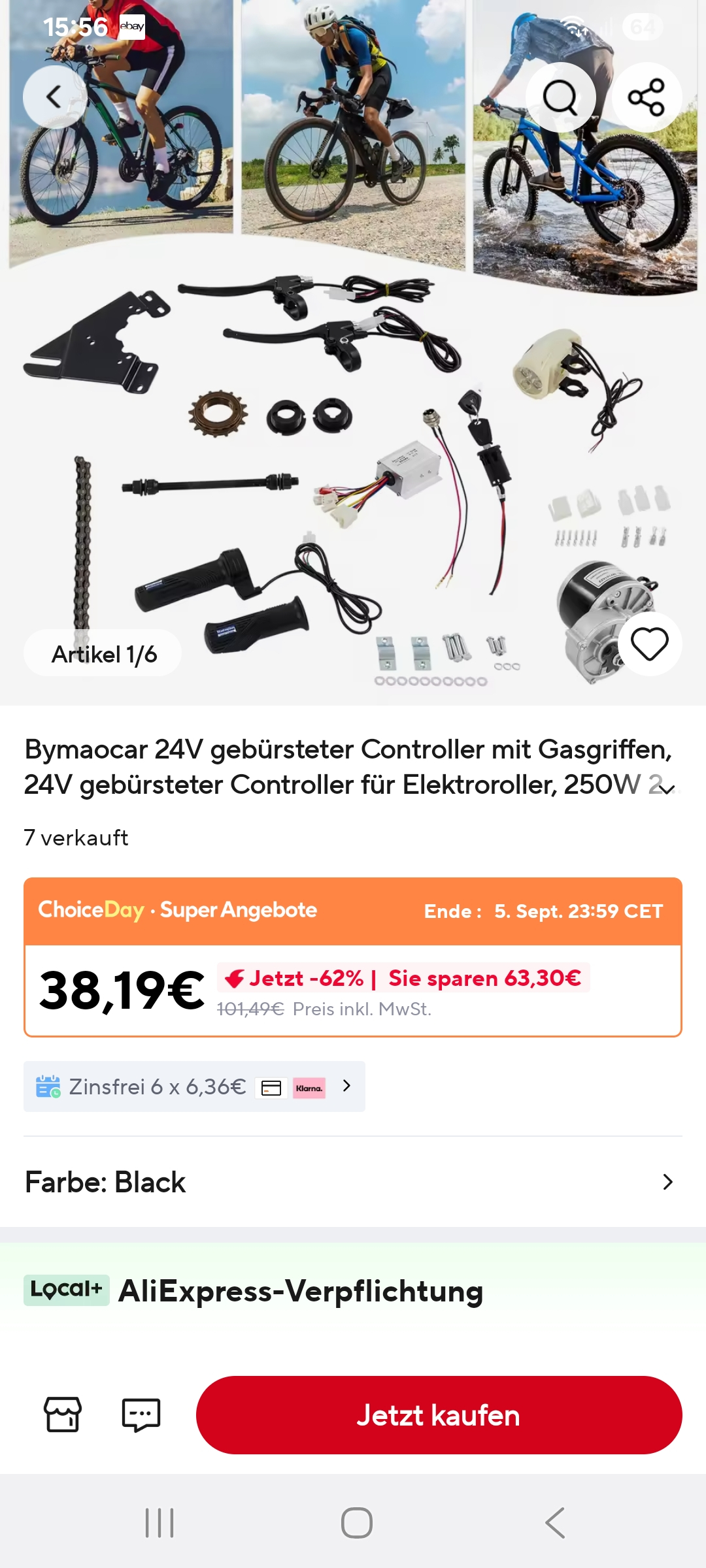Open the search magnifier icon
Image resolution: width=706 pixels, height=1568 pixels.
(560, 97)
